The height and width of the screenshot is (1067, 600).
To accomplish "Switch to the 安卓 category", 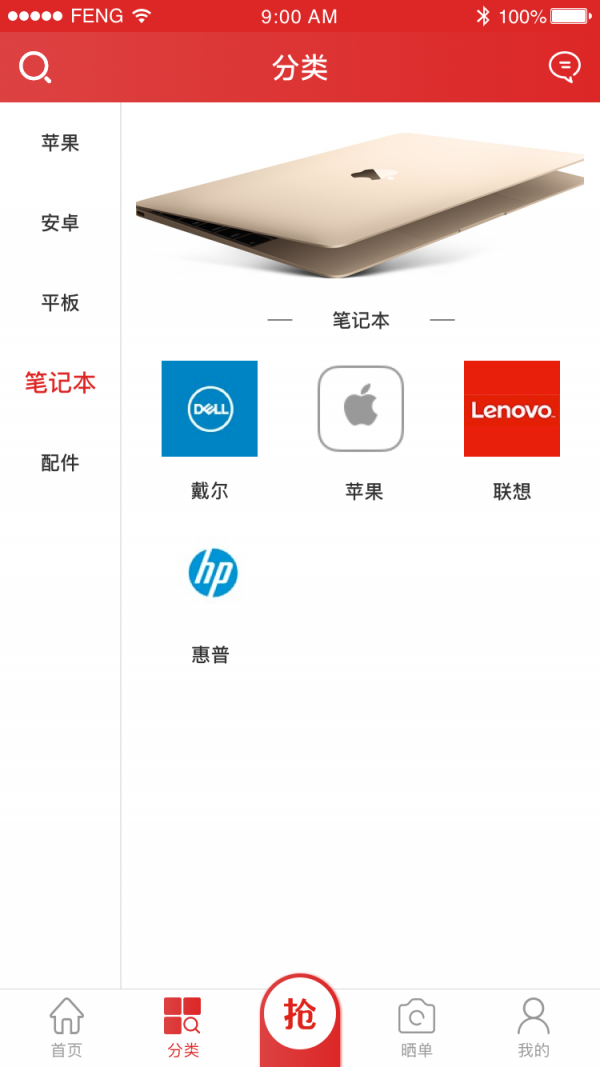I will [60, 223].
